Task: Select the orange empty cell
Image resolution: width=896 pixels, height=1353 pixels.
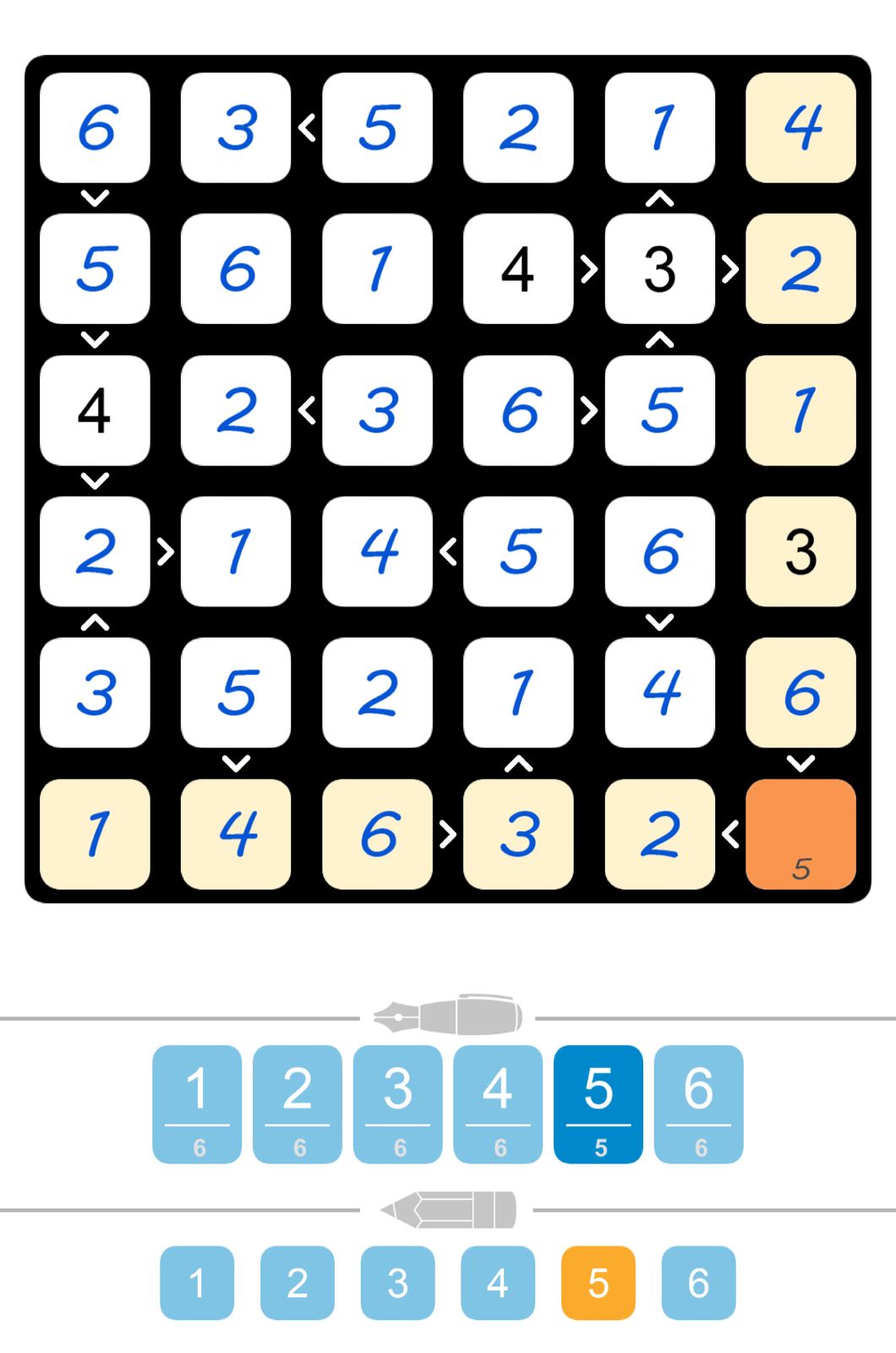Action: [x=800, y=833]
